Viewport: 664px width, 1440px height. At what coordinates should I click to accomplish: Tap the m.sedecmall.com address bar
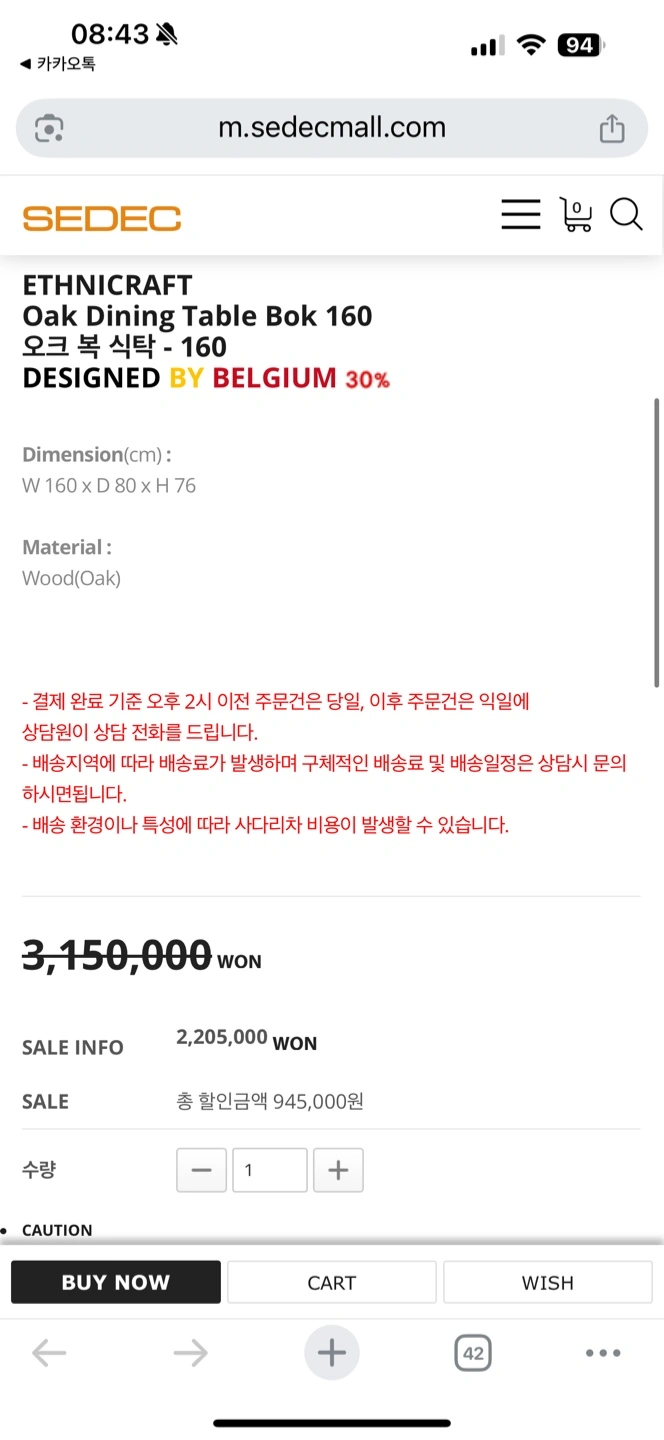332,128
